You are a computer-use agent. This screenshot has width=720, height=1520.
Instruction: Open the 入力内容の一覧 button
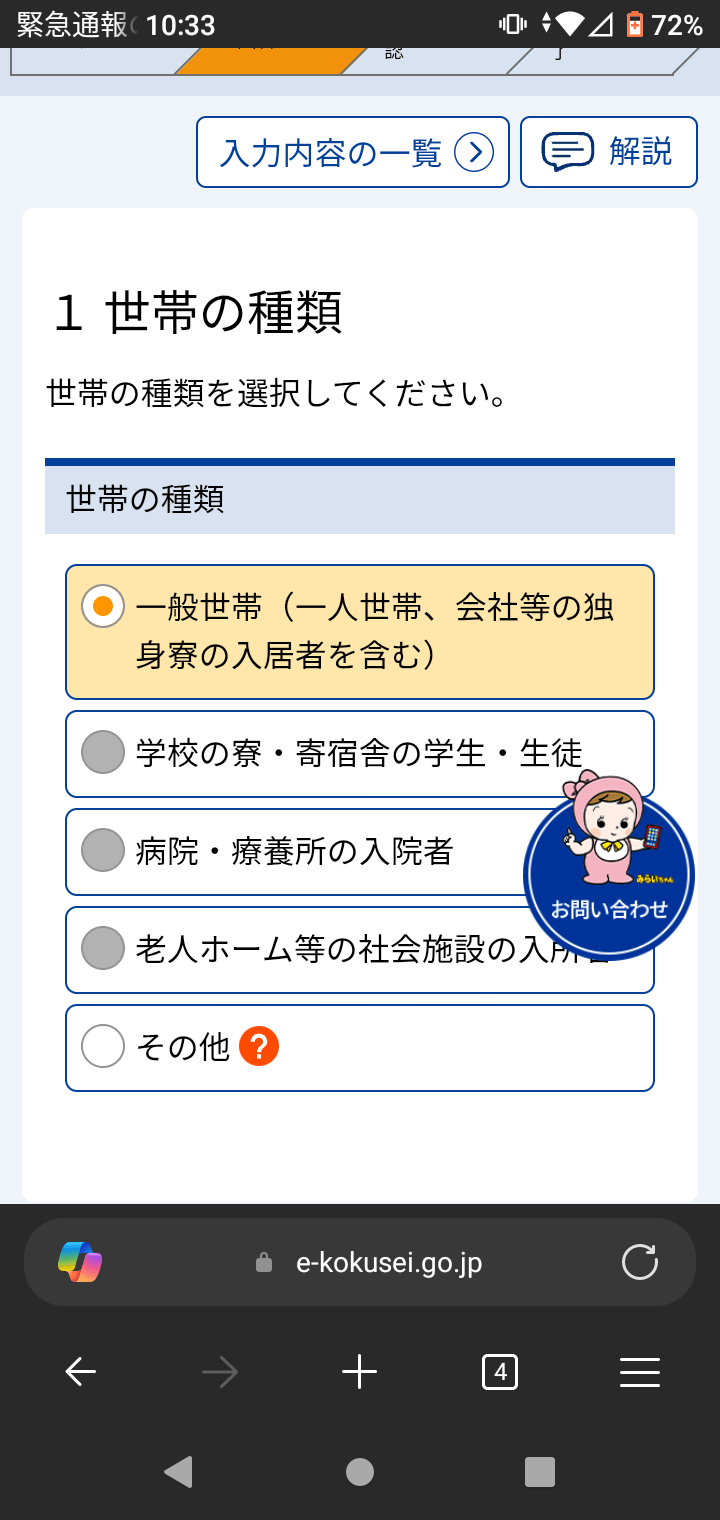point(353,152)
